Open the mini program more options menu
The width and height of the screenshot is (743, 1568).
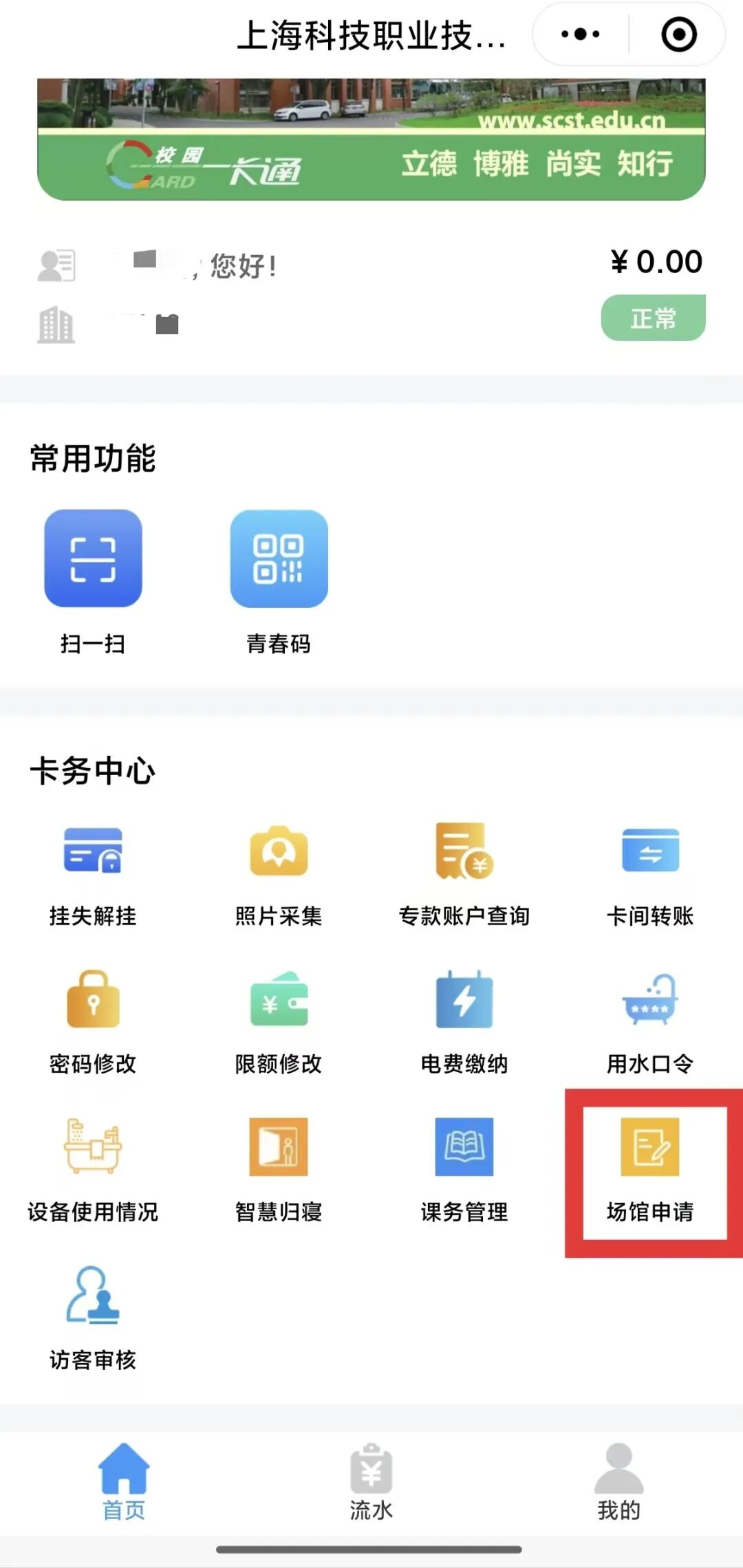(580, 34)
